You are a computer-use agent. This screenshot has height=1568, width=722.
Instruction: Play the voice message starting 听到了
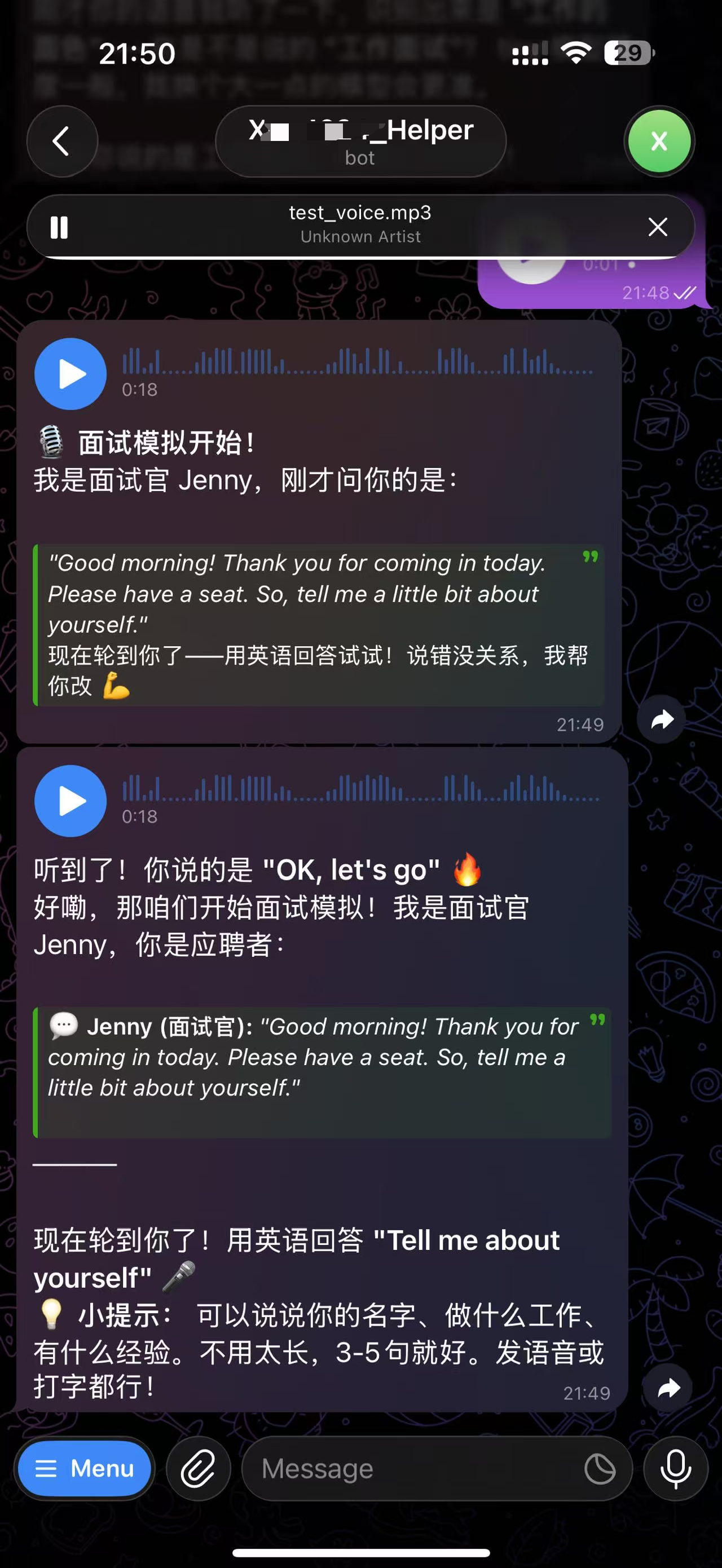pos(71,801)
